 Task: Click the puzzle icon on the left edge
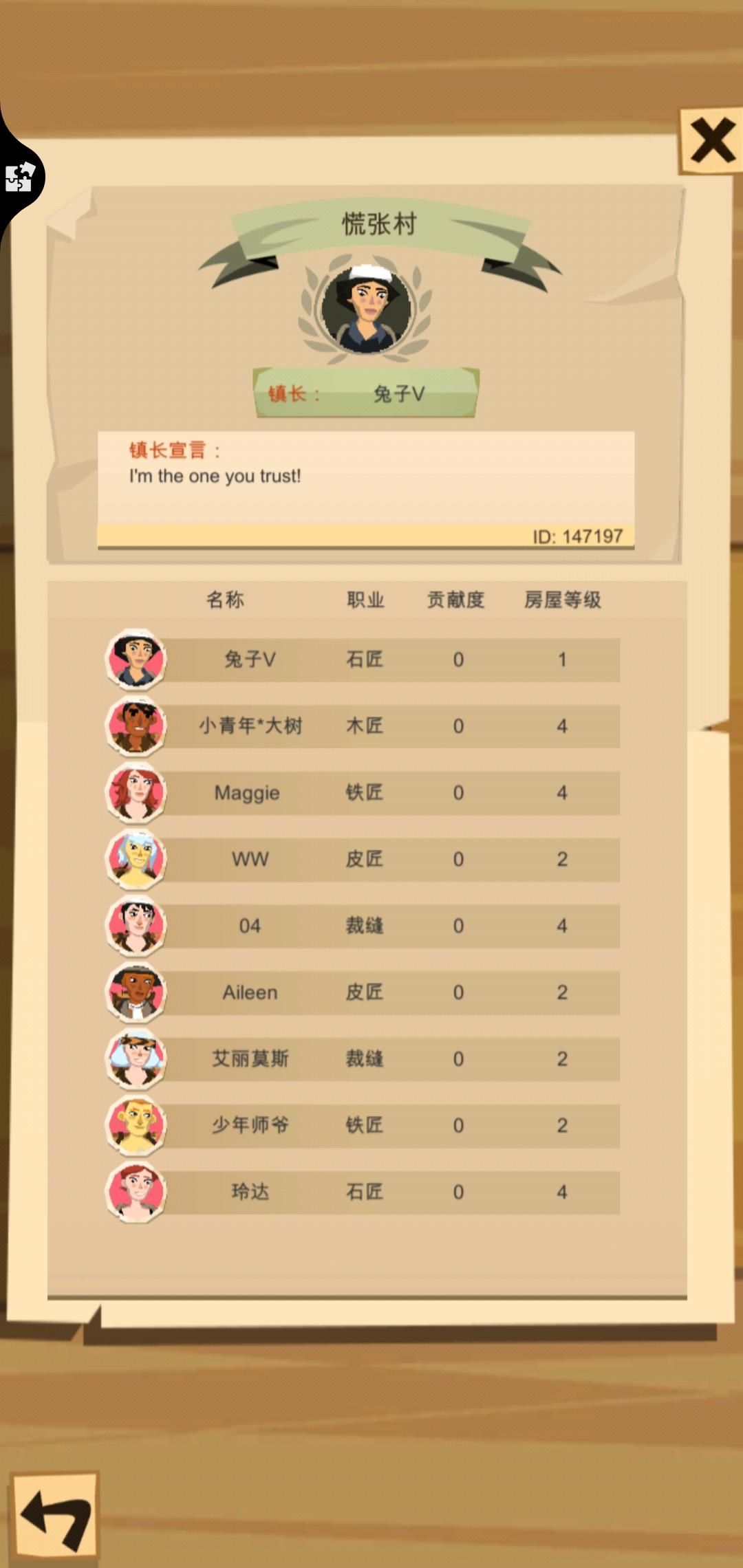[19, 177]
